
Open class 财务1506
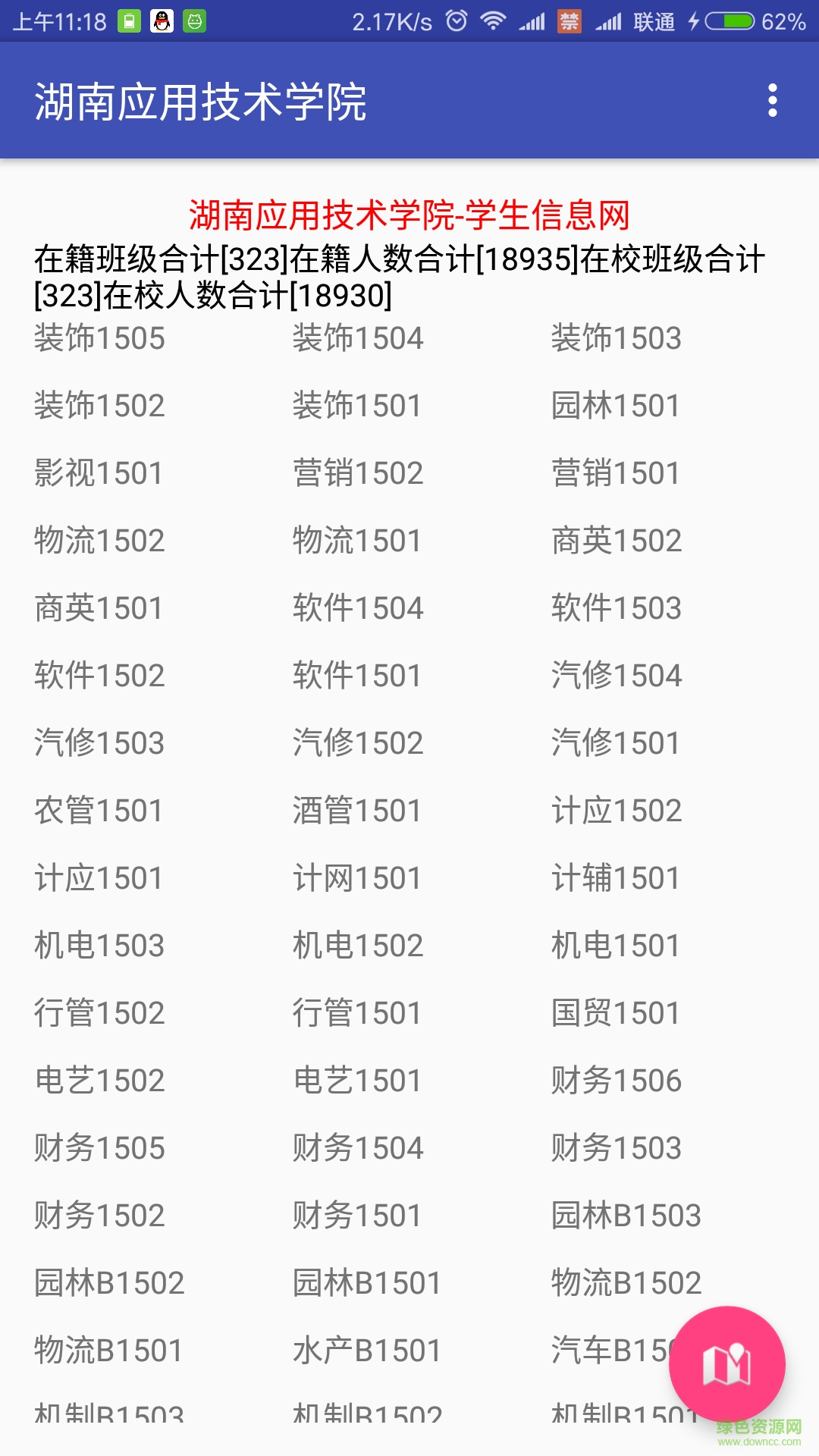[x=617, y=1081]
